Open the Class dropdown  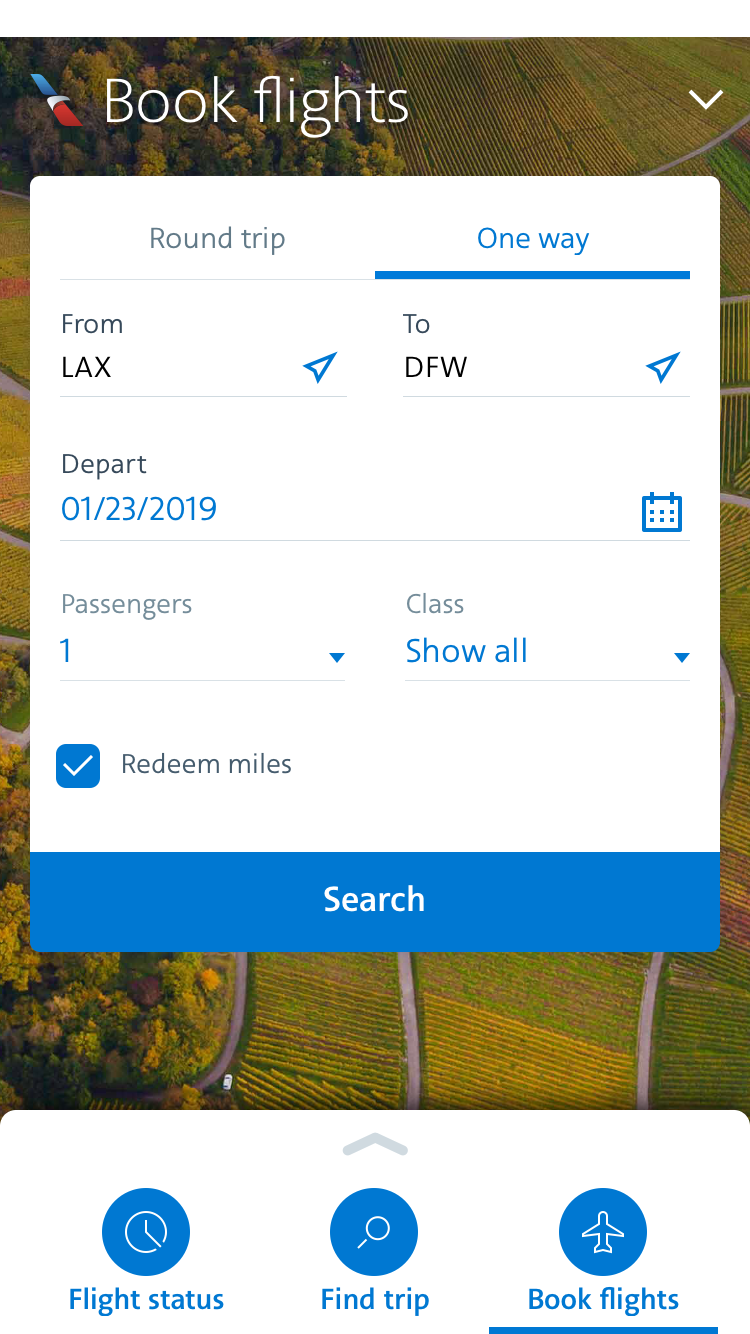[x=547, y=652]
